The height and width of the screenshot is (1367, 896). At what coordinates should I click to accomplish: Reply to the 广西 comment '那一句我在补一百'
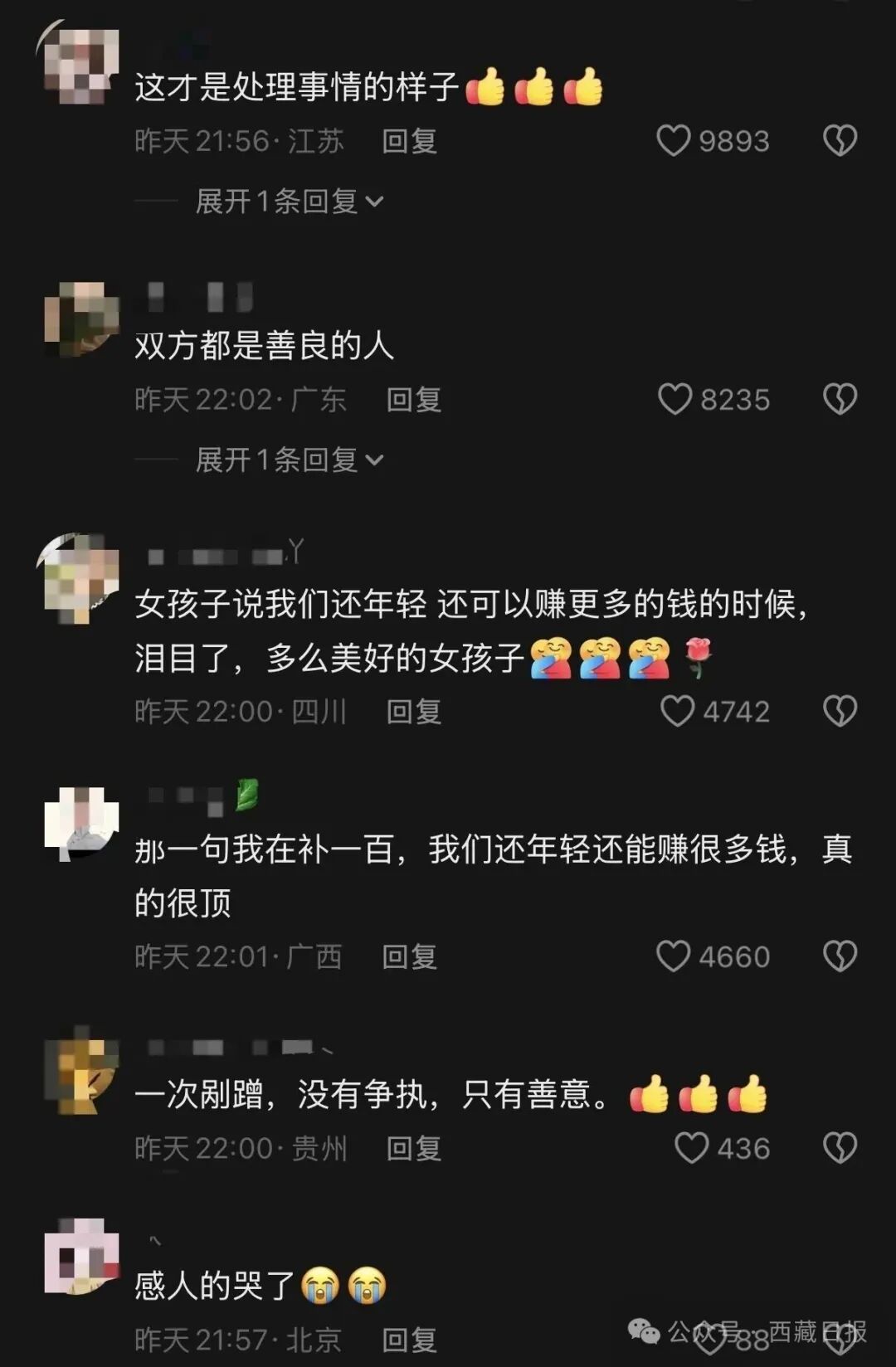409,956
